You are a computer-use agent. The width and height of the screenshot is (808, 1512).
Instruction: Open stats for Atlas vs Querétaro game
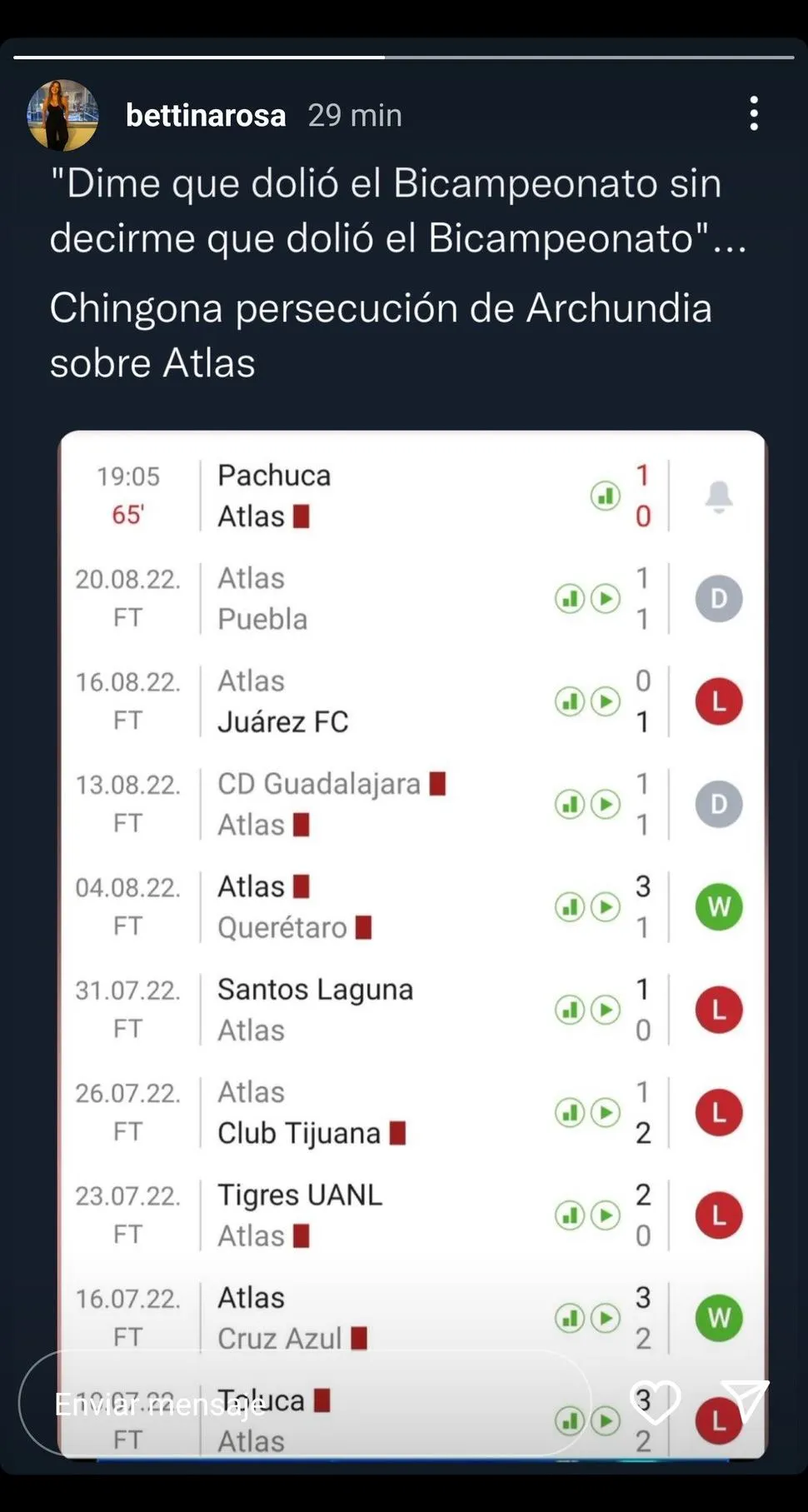(x=570, y=906)
